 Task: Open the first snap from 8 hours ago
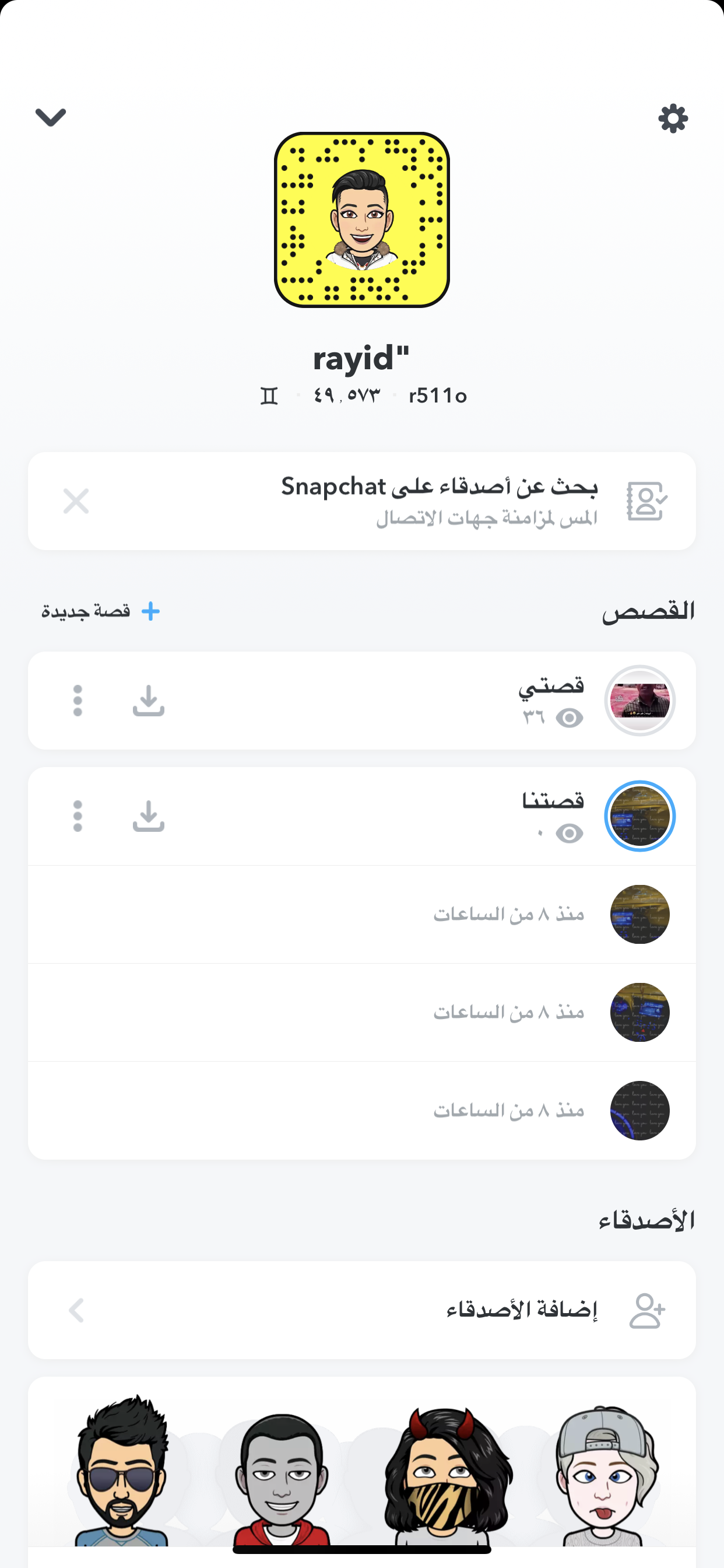(362, 914)
